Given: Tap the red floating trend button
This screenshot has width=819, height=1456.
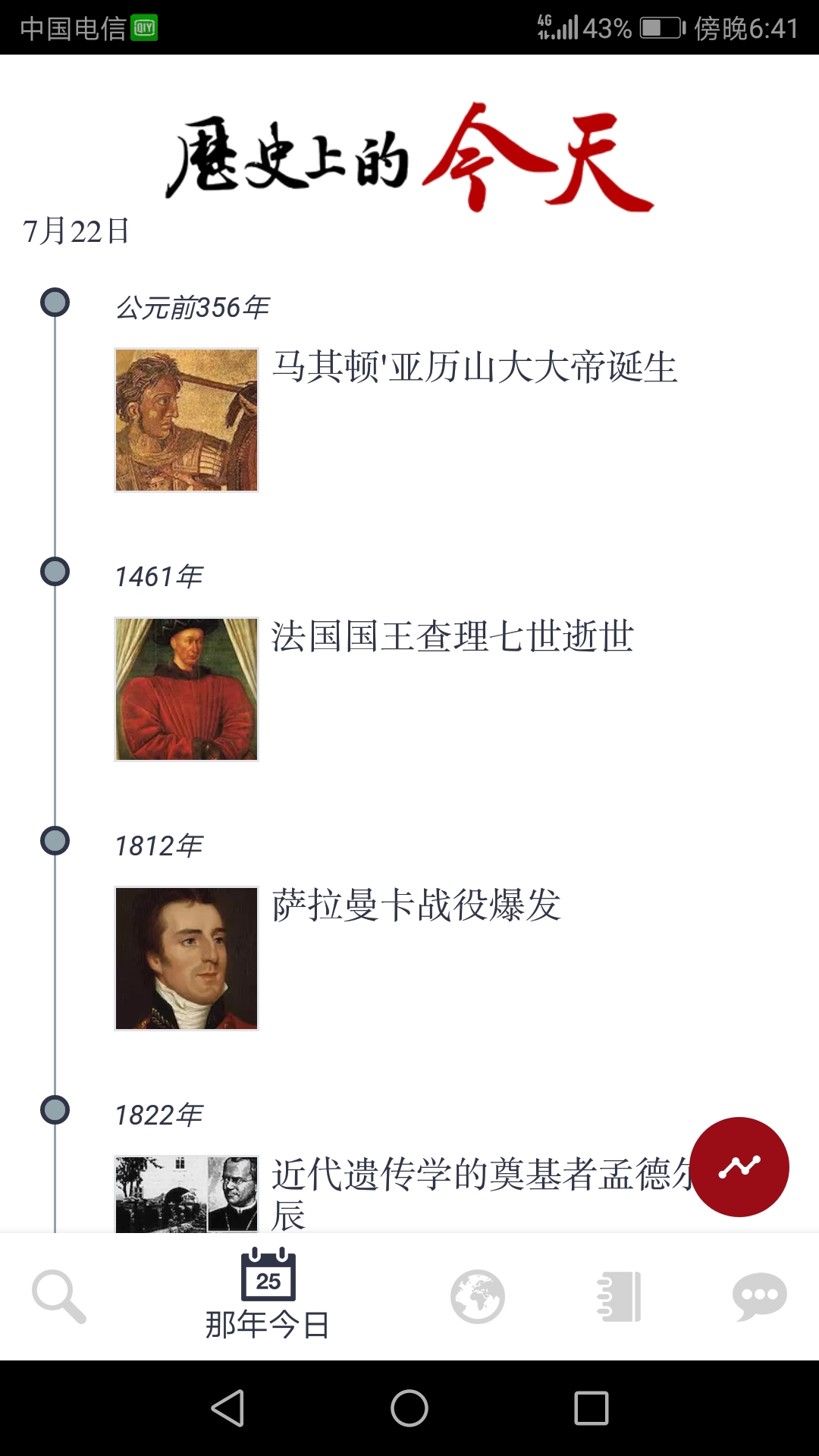Looking at the screenshot, I should click(x=739, y=1167).
